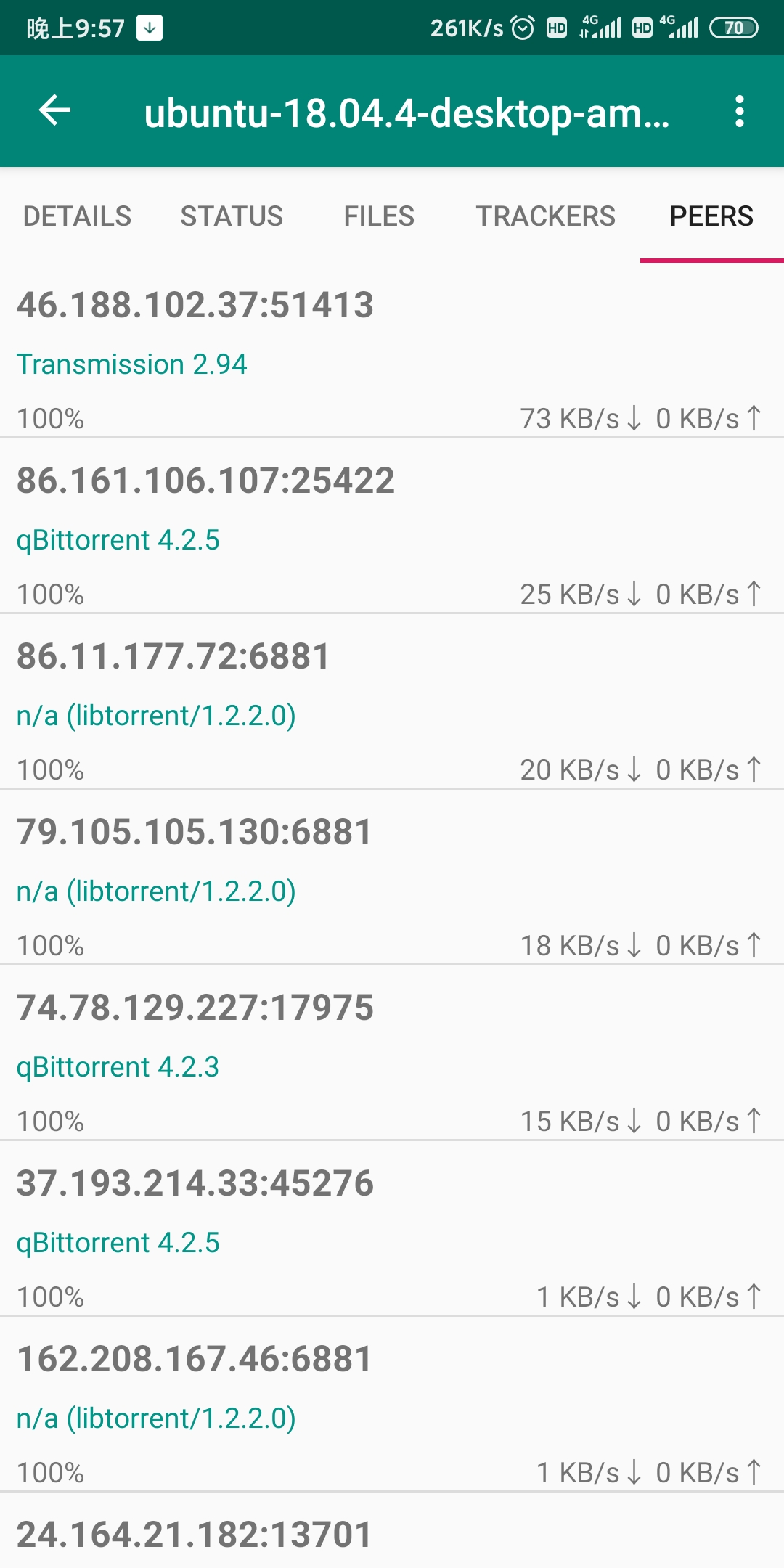View the TRACKERS tab

point(545,216)
